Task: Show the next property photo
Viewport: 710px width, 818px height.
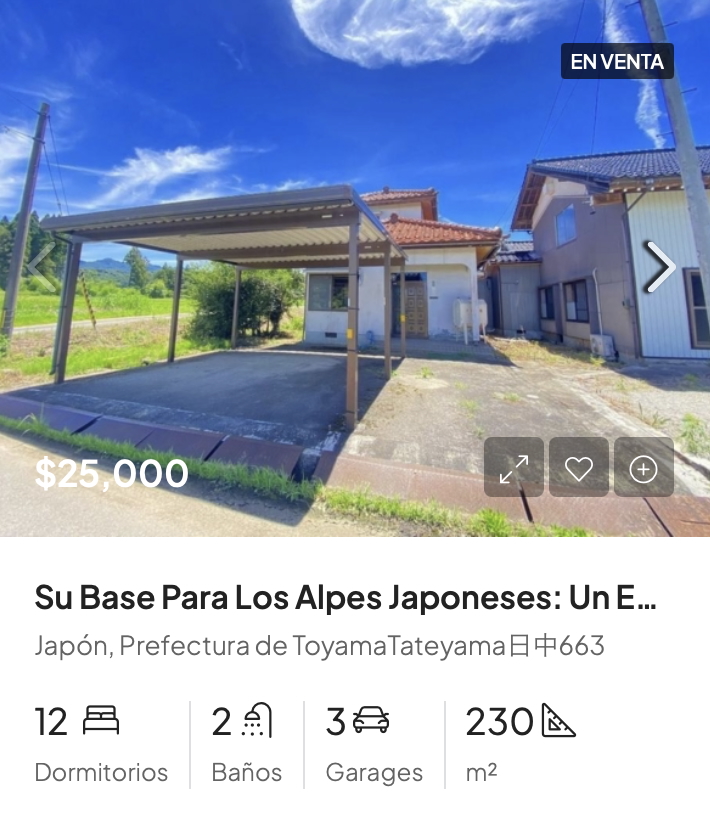Action: [x=660, y=267]
